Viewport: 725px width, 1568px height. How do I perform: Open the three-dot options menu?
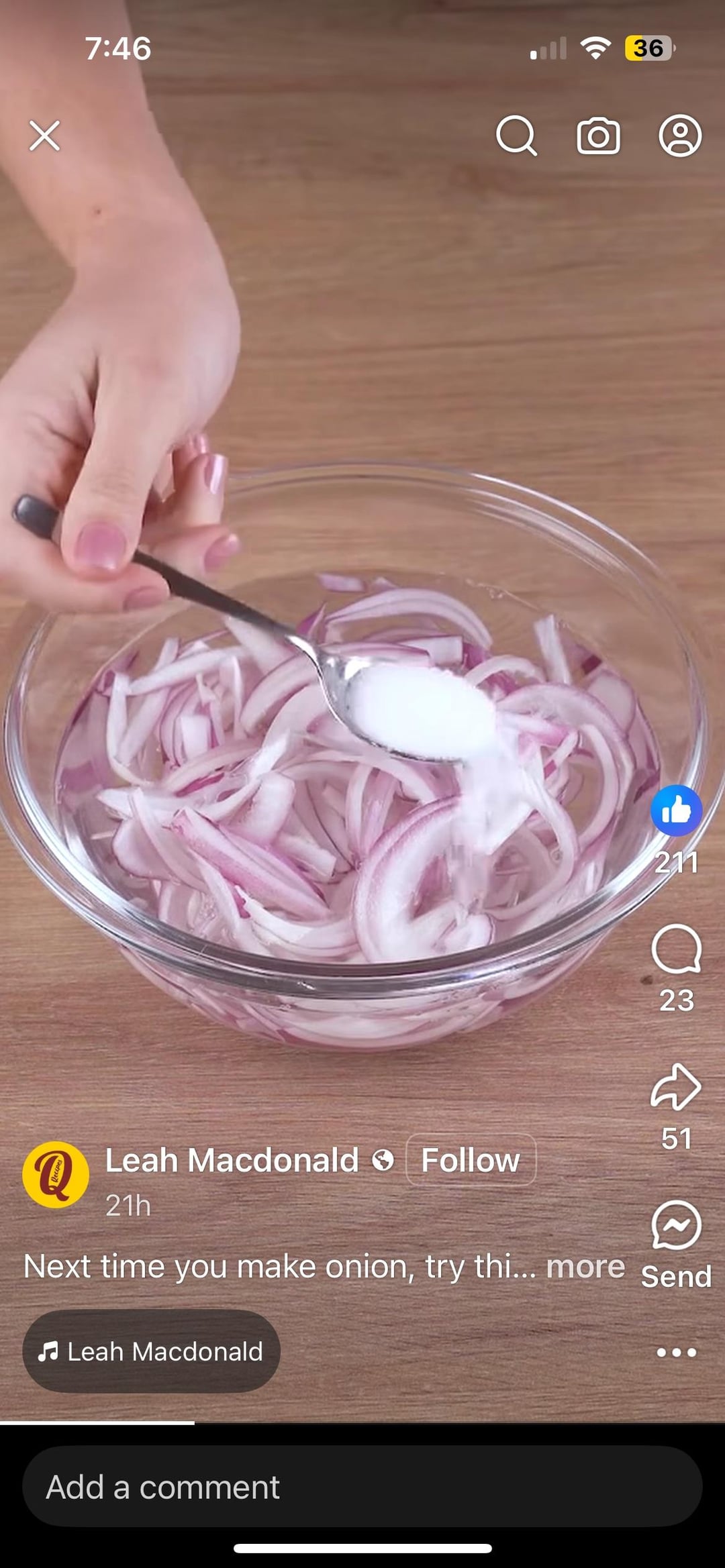click(x=676, y=1353)
